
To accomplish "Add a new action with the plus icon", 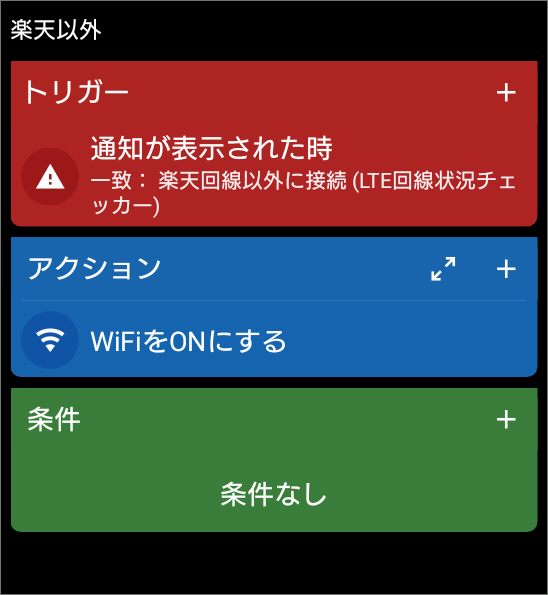I will pos(506,269).
